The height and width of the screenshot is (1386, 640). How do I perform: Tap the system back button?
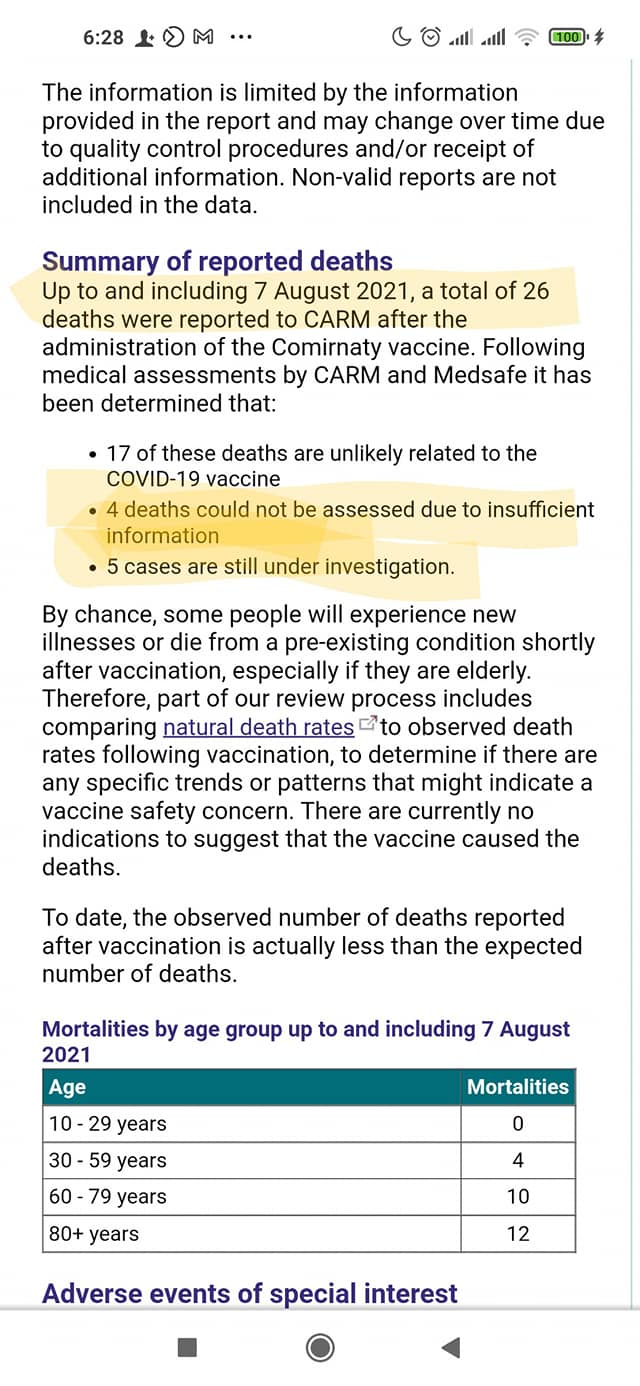[x=450, y=1348]
